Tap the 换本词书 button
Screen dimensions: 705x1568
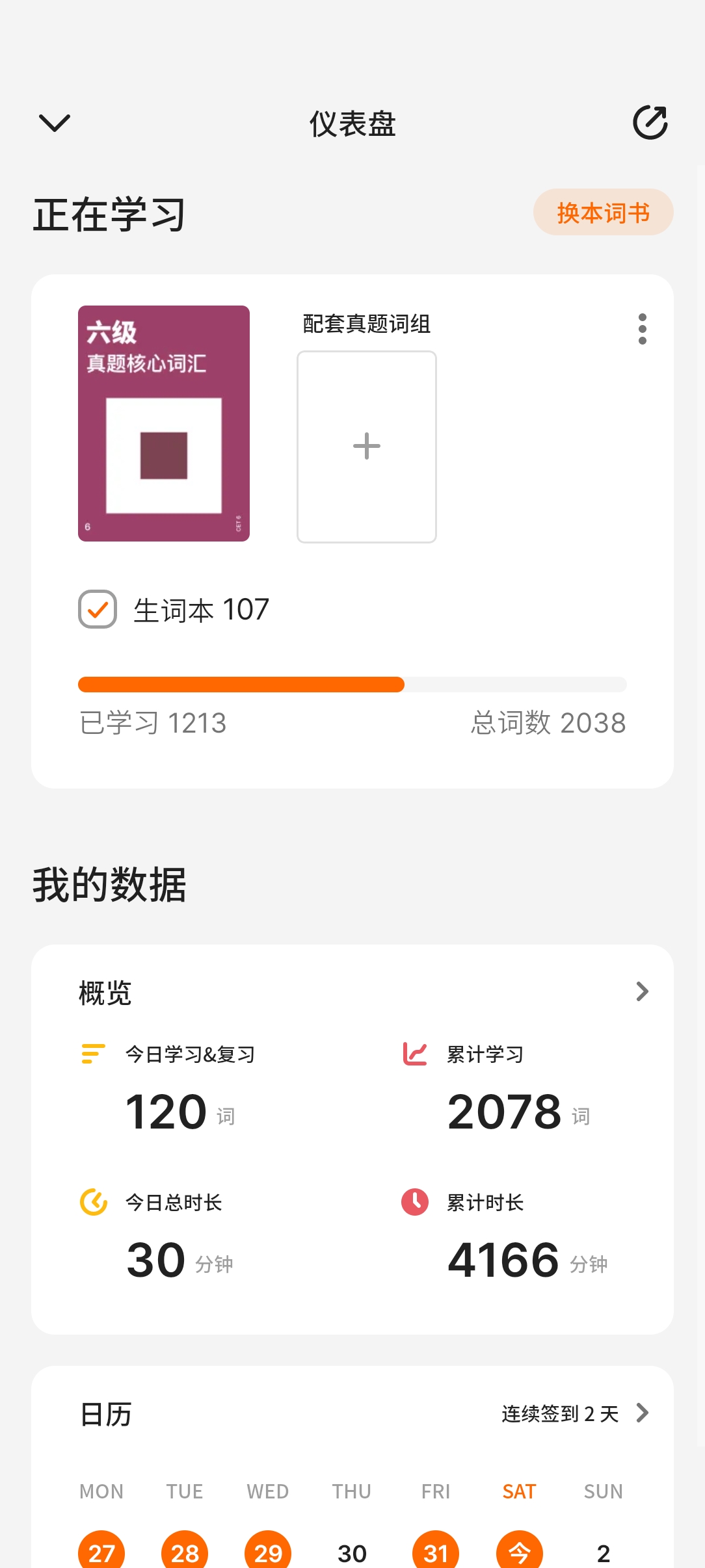point(603,213)
